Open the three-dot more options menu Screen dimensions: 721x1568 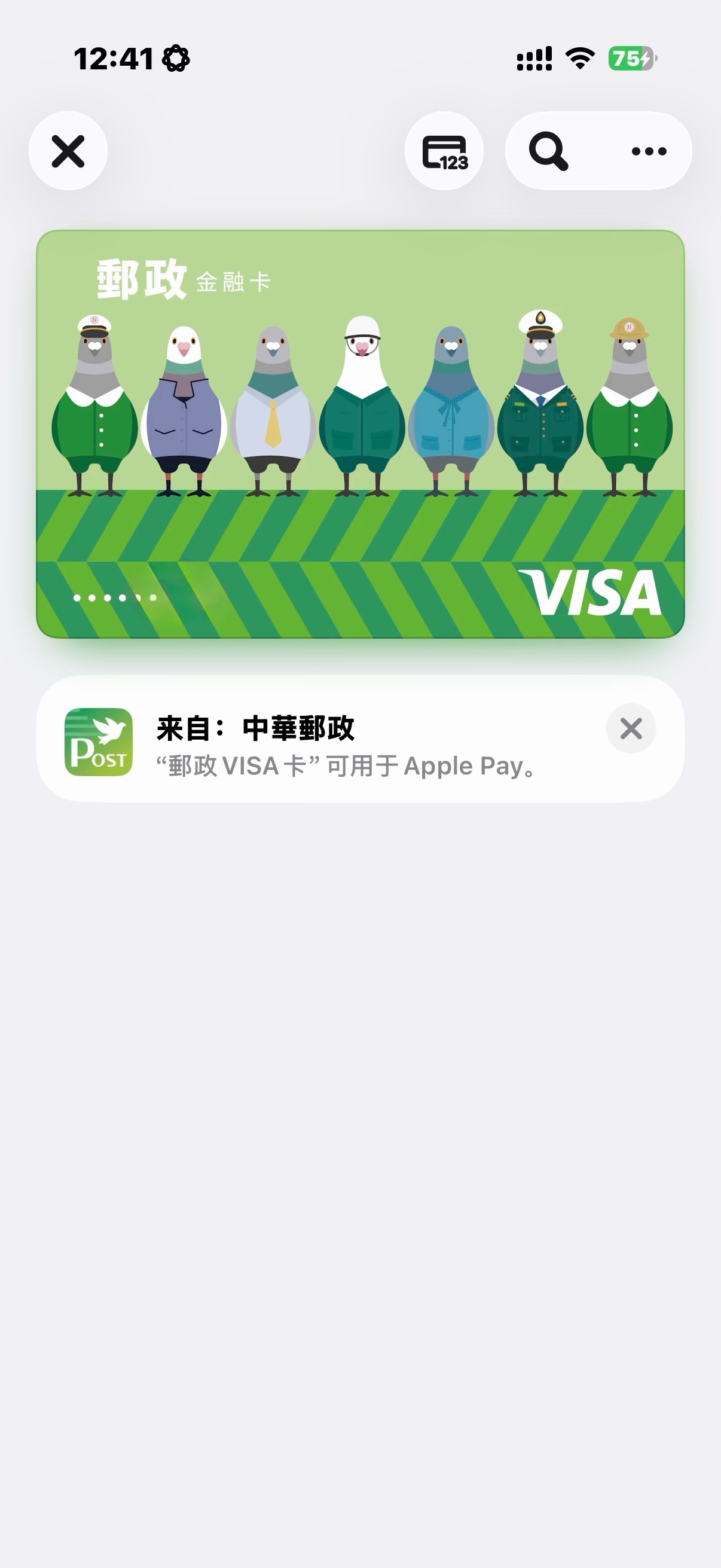pos(649,151)
